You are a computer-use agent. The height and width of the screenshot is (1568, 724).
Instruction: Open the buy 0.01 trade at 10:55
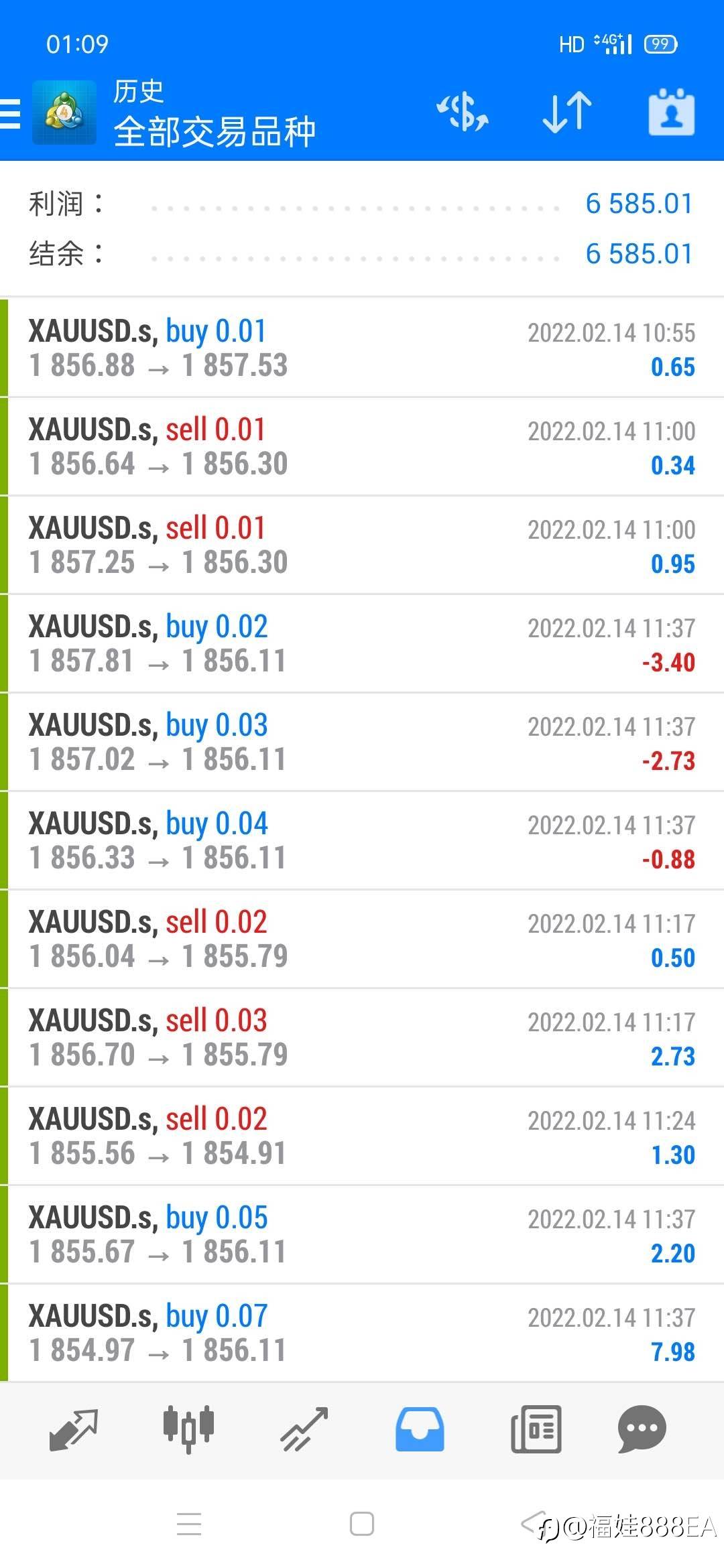[x=362, y=348]
